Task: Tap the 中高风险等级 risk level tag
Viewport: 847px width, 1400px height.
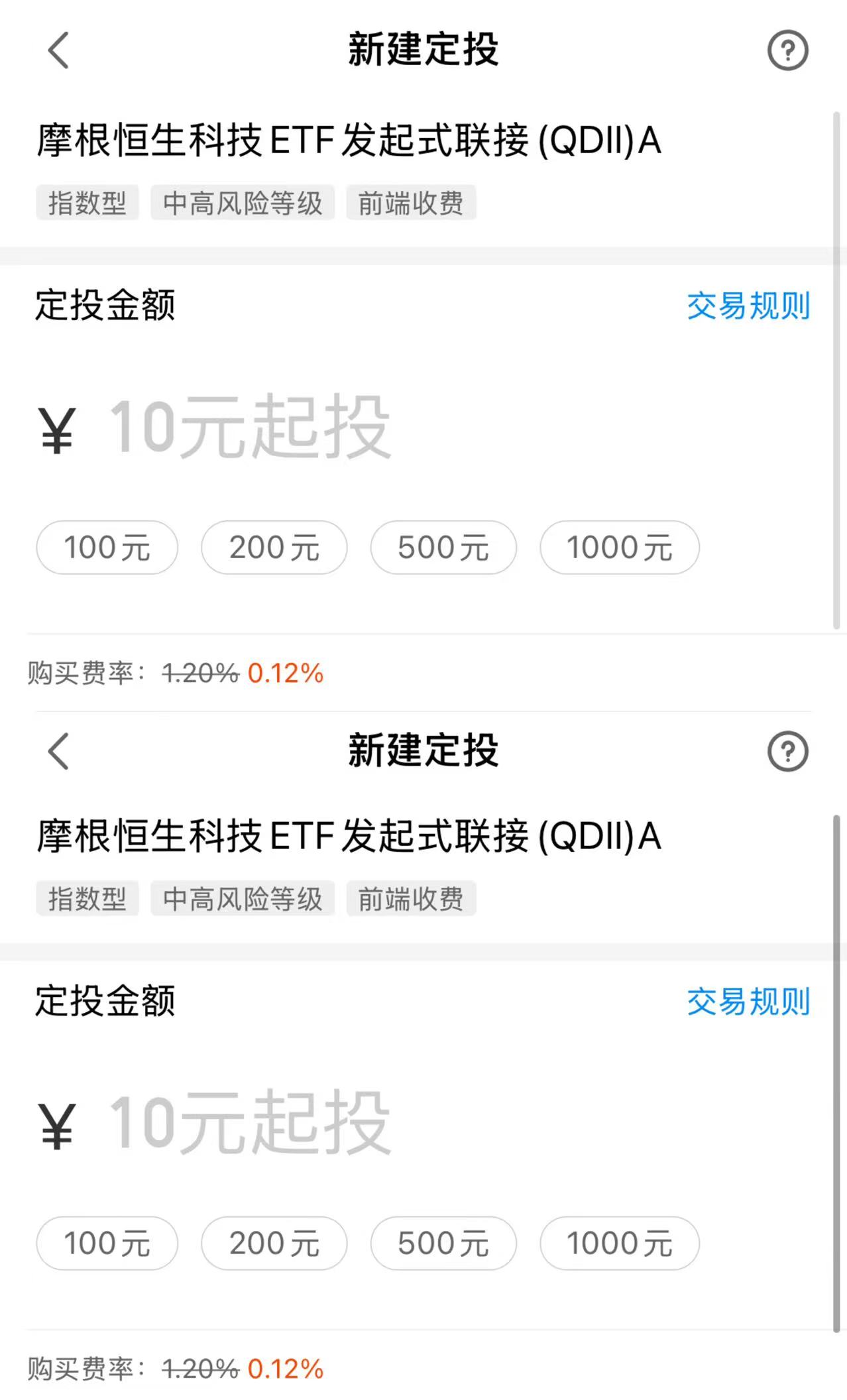Action: pyautogui.click(x=243, y=203)
